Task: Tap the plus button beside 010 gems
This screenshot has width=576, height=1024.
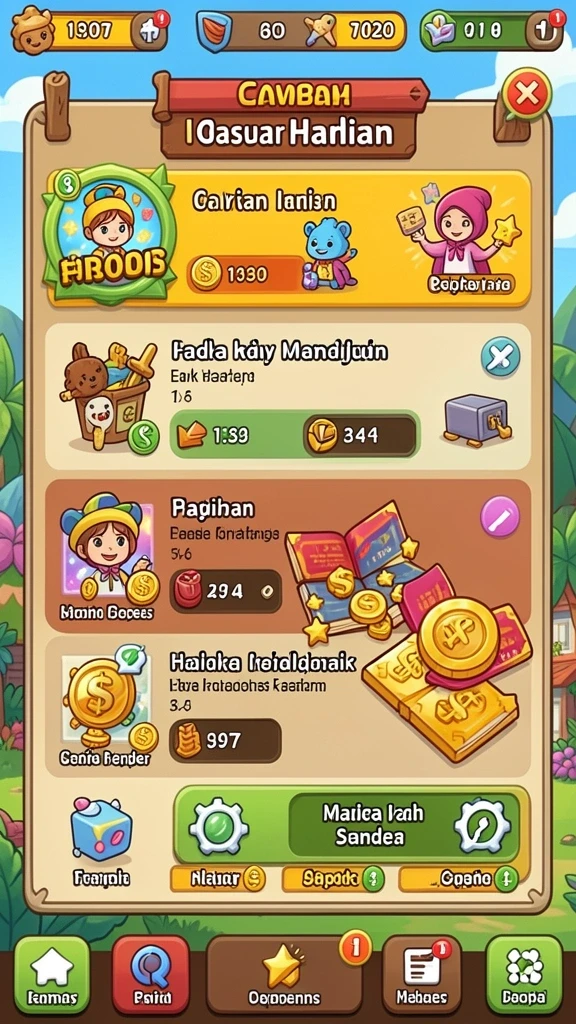Action: pos(545,30)
